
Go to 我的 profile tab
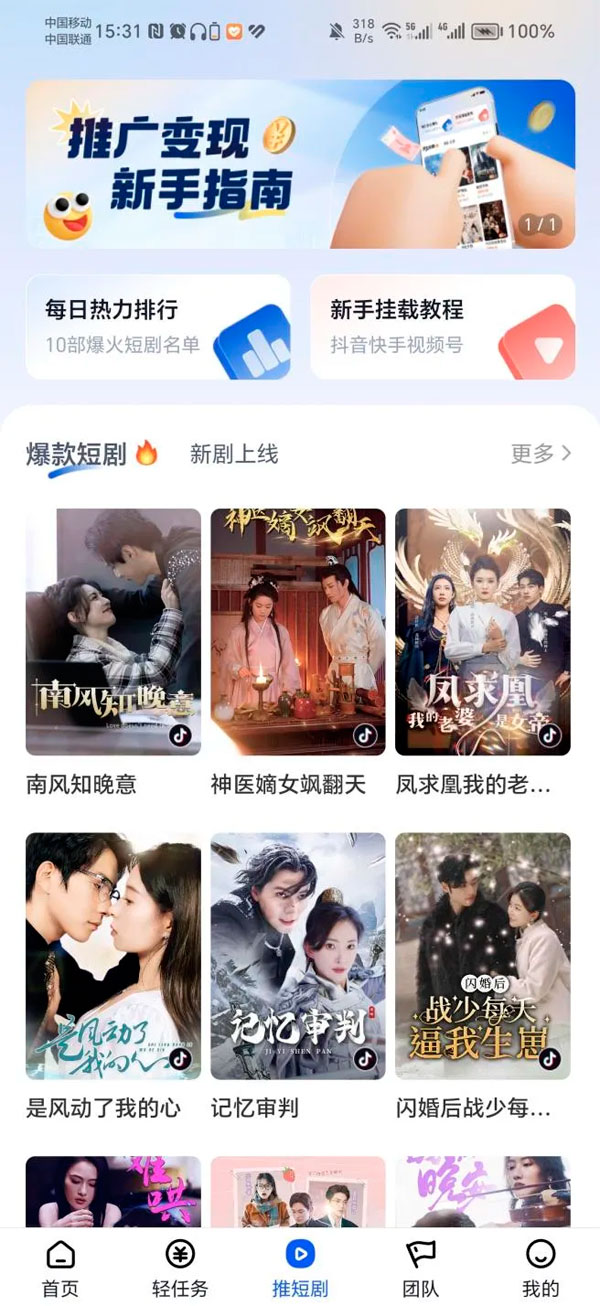tap(540, 1268)
